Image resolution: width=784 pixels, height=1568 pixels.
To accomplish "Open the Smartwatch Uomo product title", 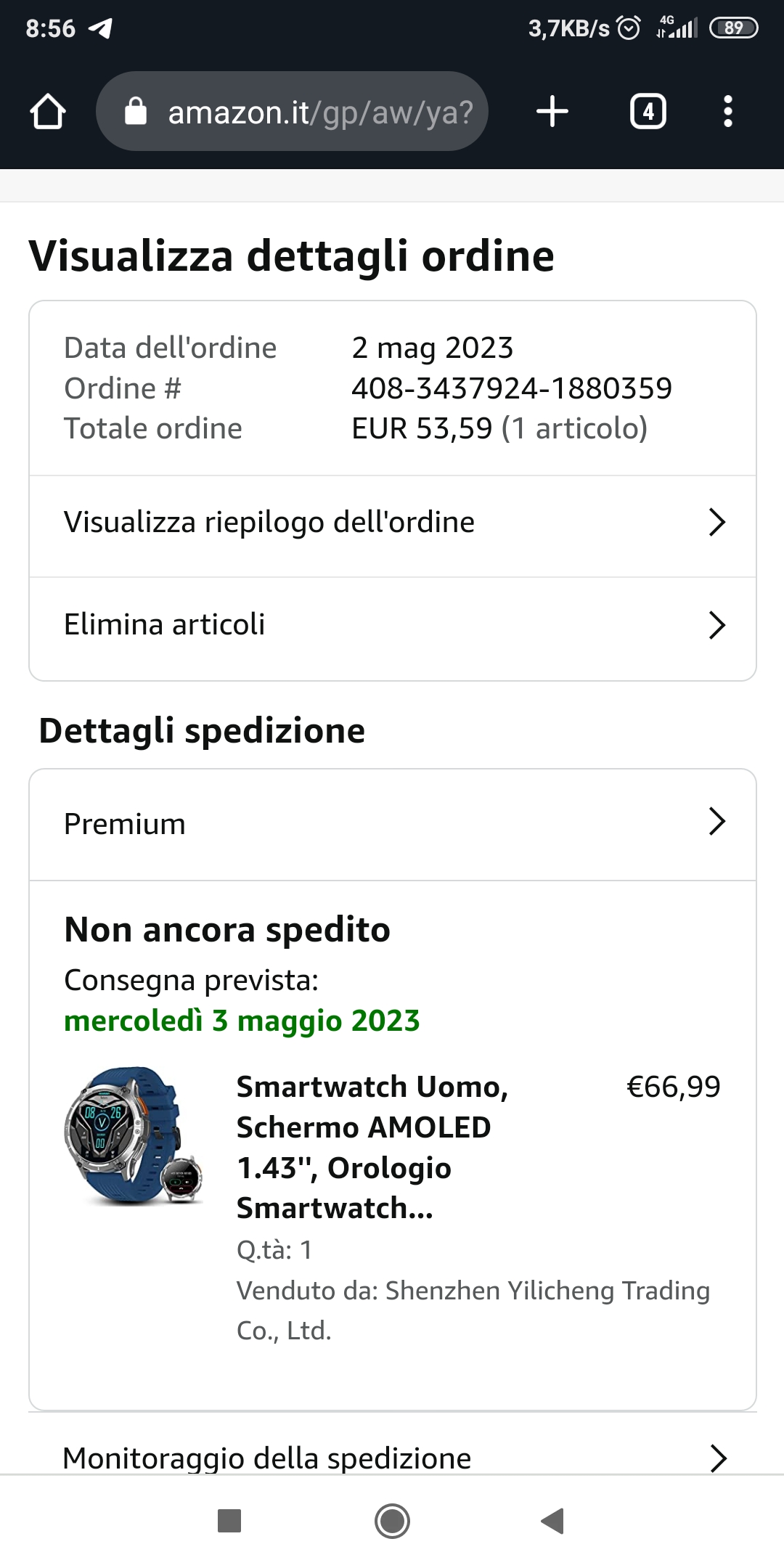I will 372,1147.
